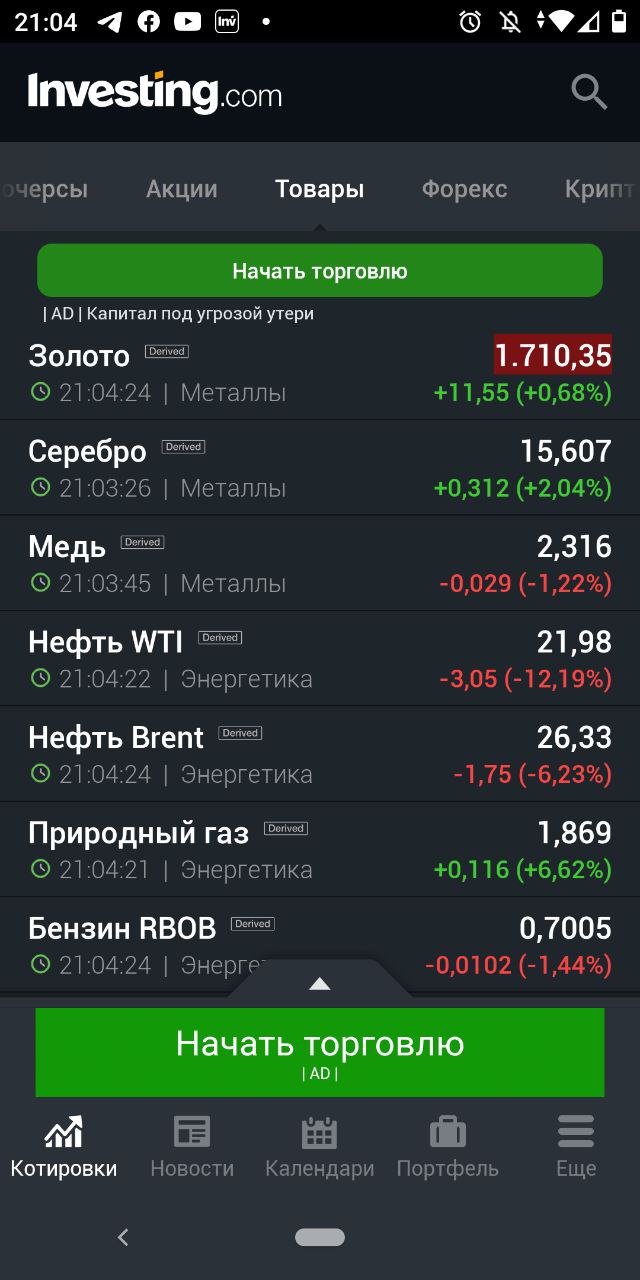Open the Еще menu
Viewport: 640px width, 1280px height.
(x=576, y=1147)
